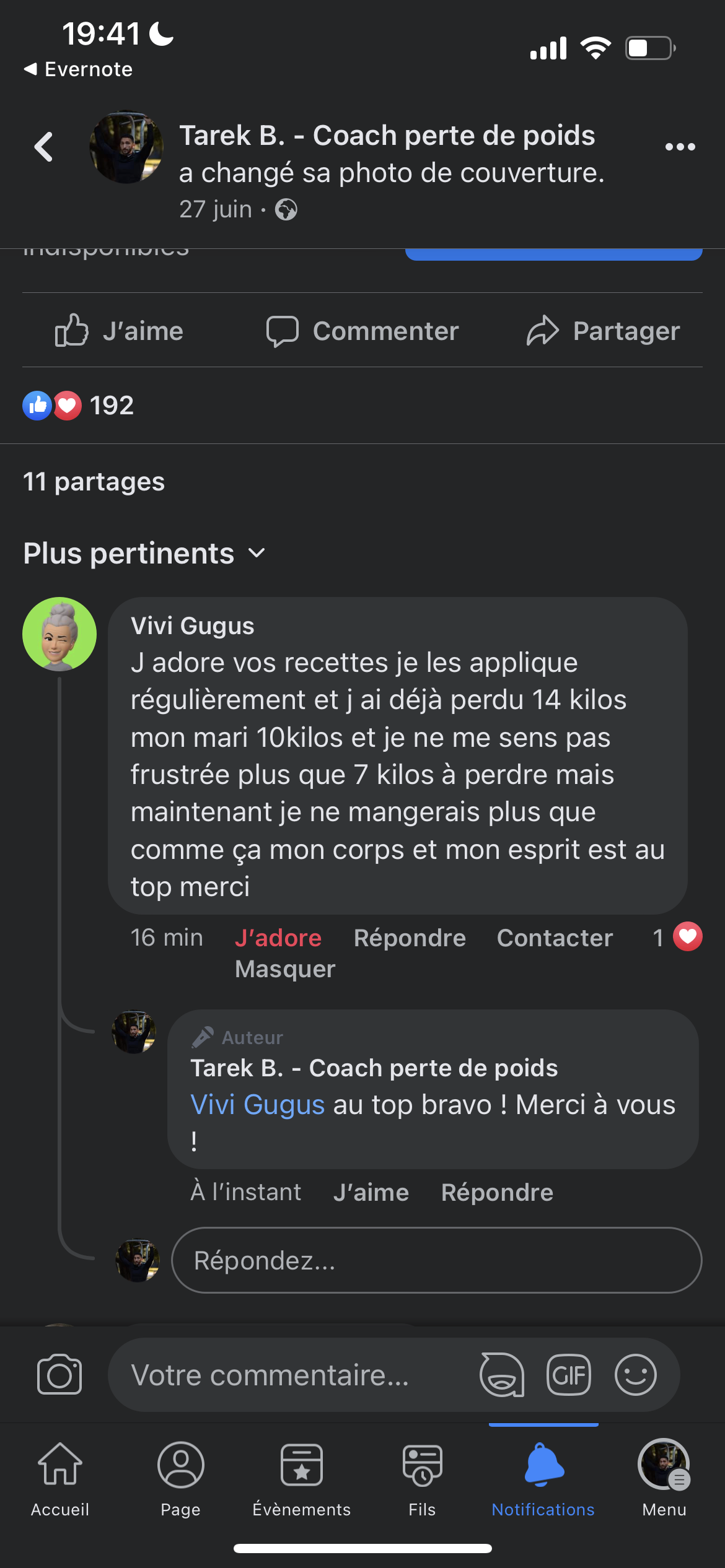View the 192 reactions list
The width and height of the screenshot is (725, 1568).
pyautogui.click(x=79, y=406)
